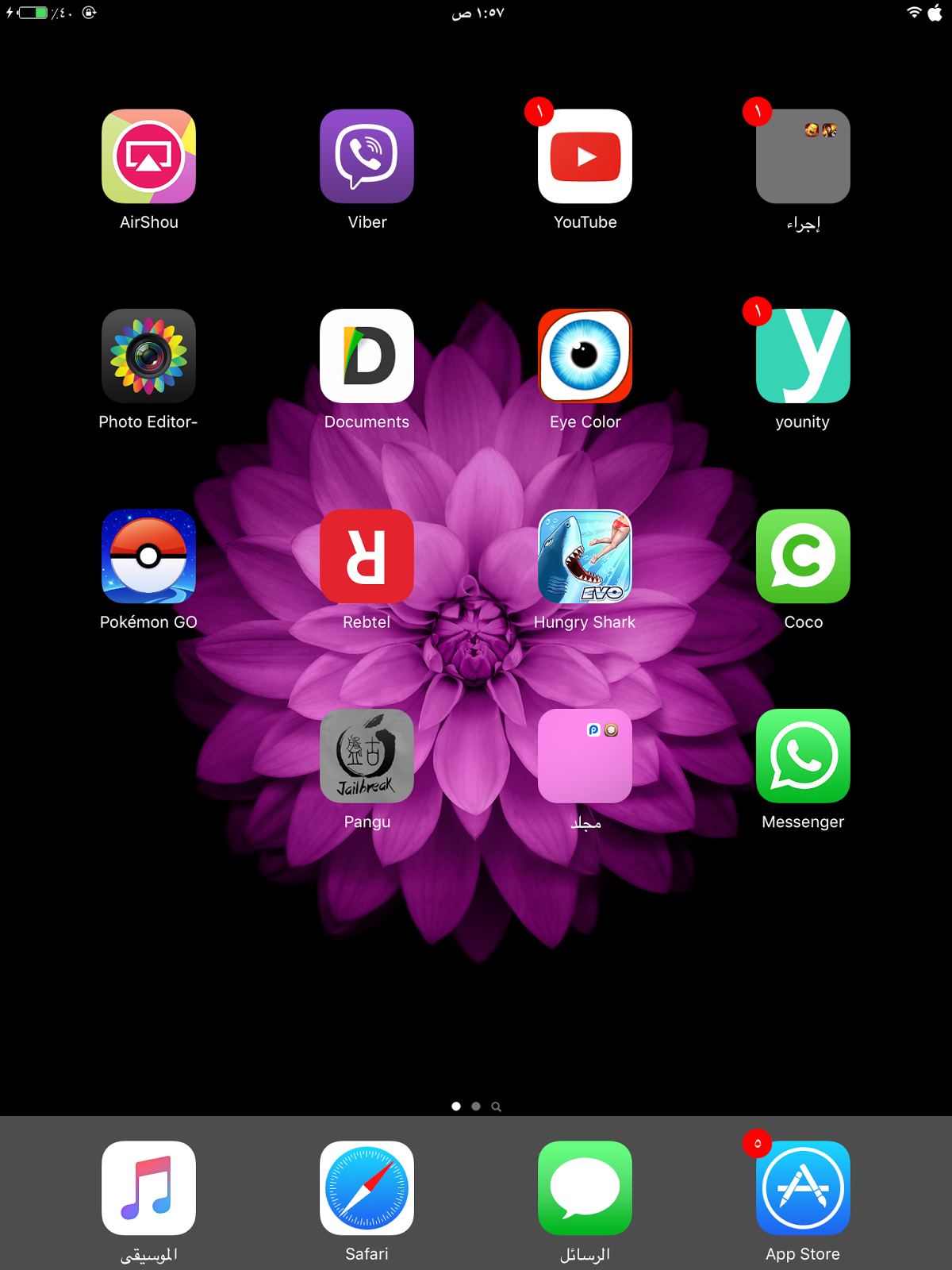952x1270 pixels.
Task: Launch Hungry Shark
Action: [x=585, y=556]
